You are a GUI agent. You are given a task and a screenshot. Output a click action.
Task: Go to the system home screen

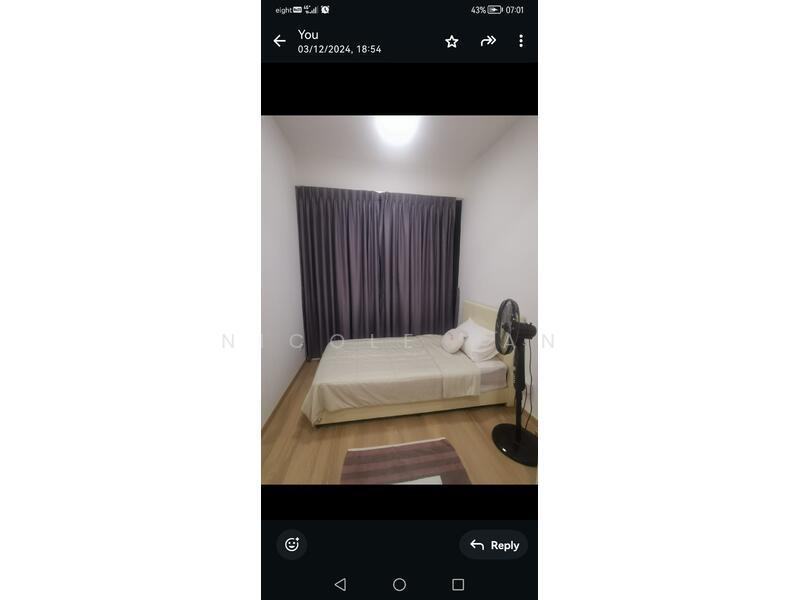click(x=399, y=584)
